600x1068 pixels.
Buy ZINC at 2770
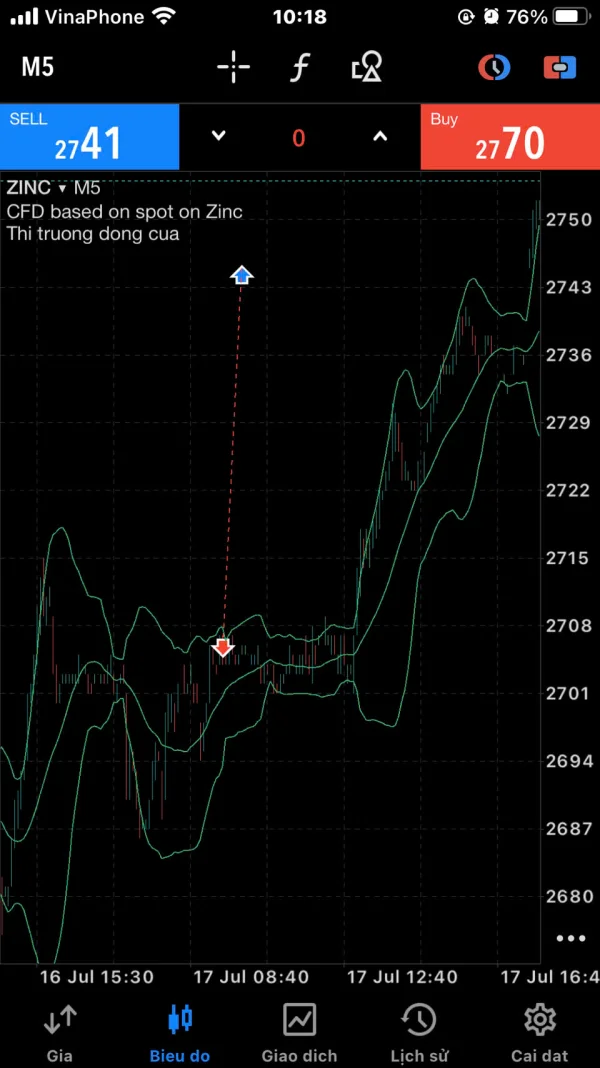510,136
